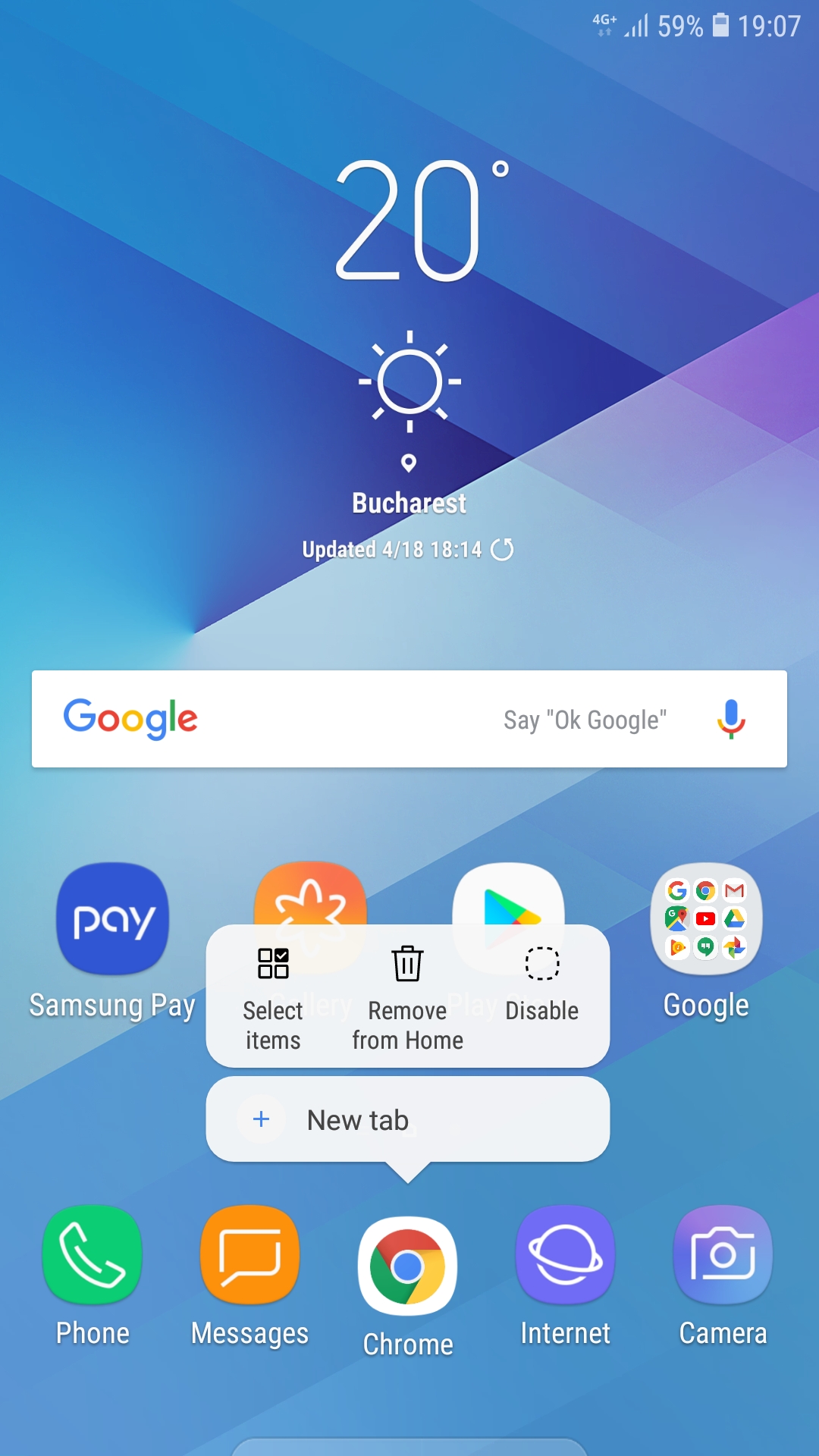Image resolution: width=819 pixels, height=1456 pixels.
Task: Tap the 'Say Ok Google' search field
Action: [584, 719]
